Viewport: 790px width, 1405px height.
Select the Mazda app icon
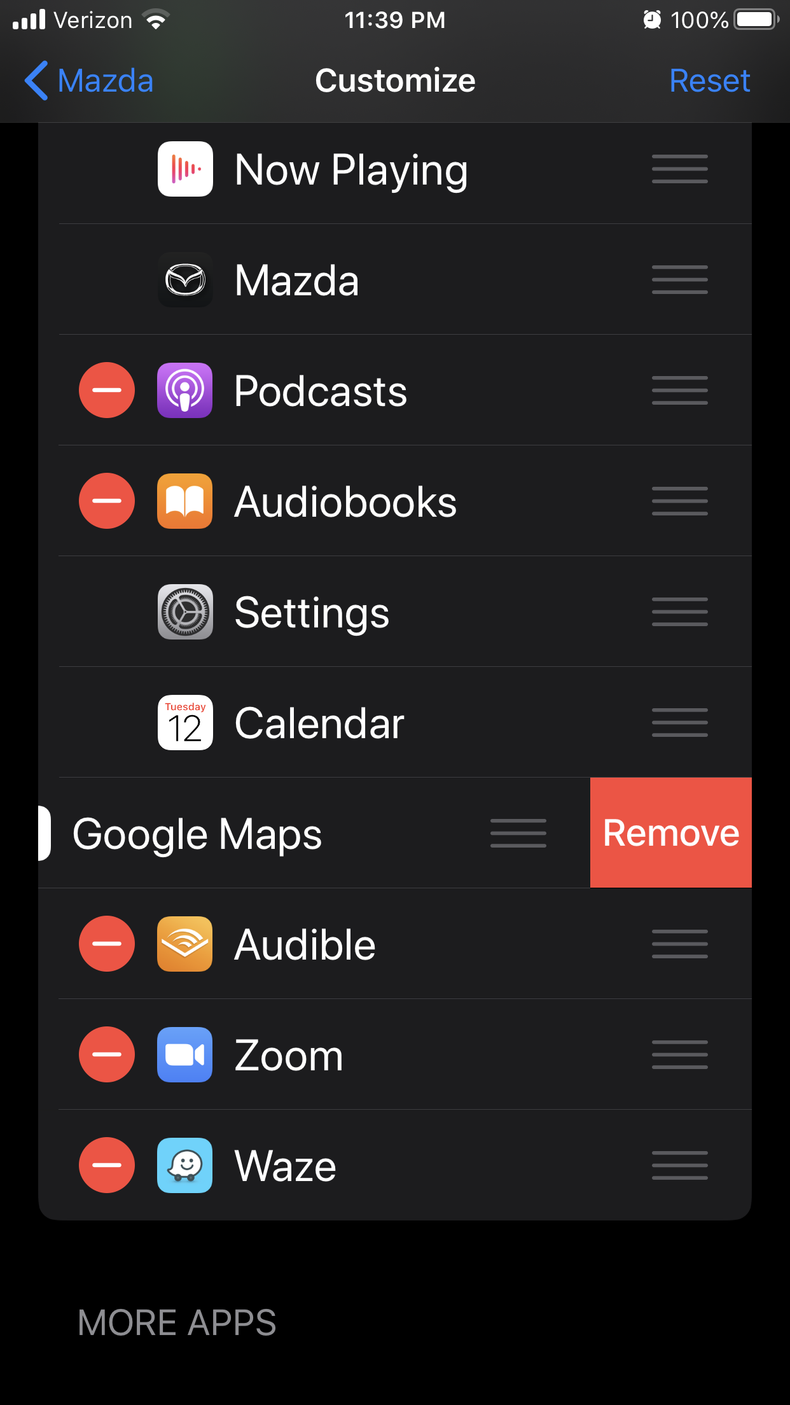(x=185, y=280)
